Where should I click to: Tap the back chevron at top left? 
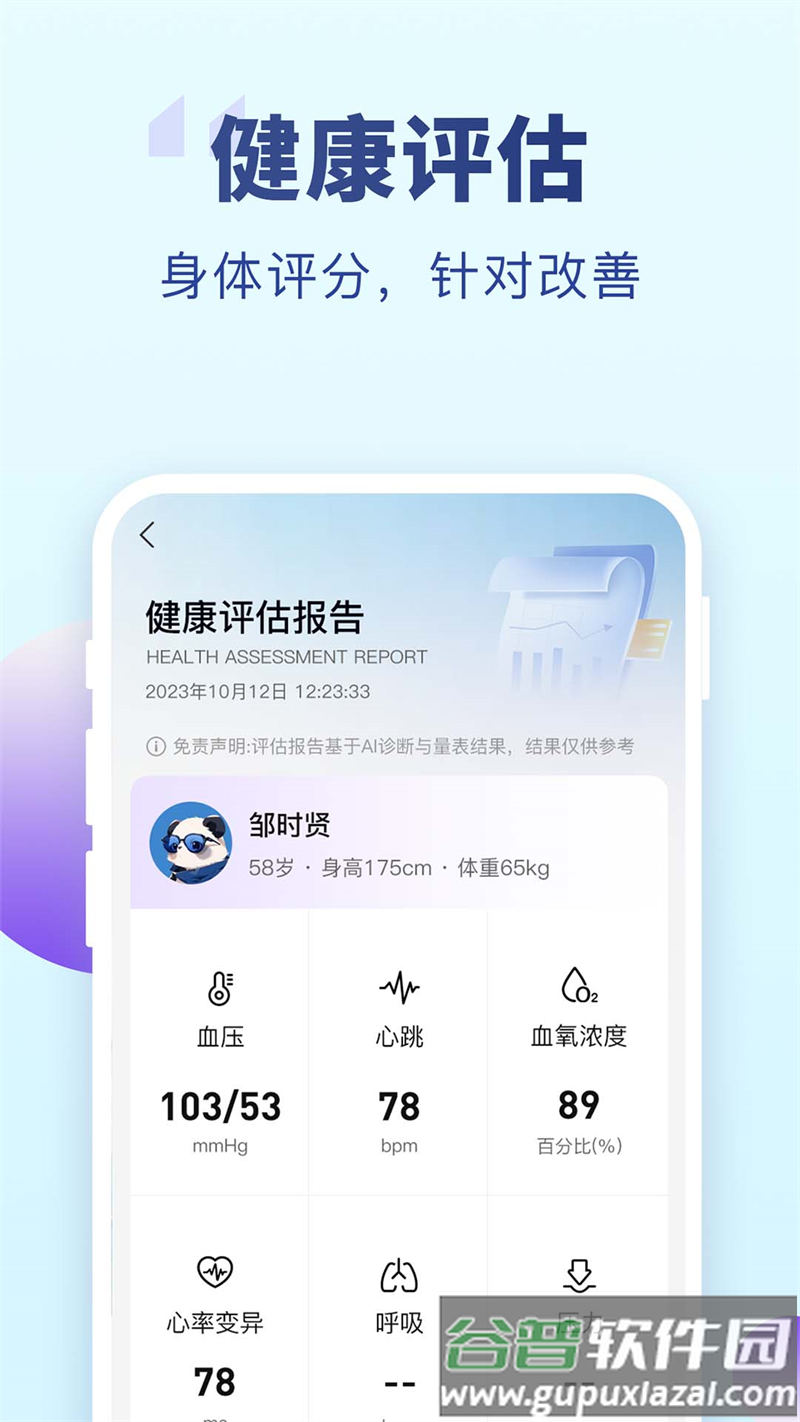point(147,536)
